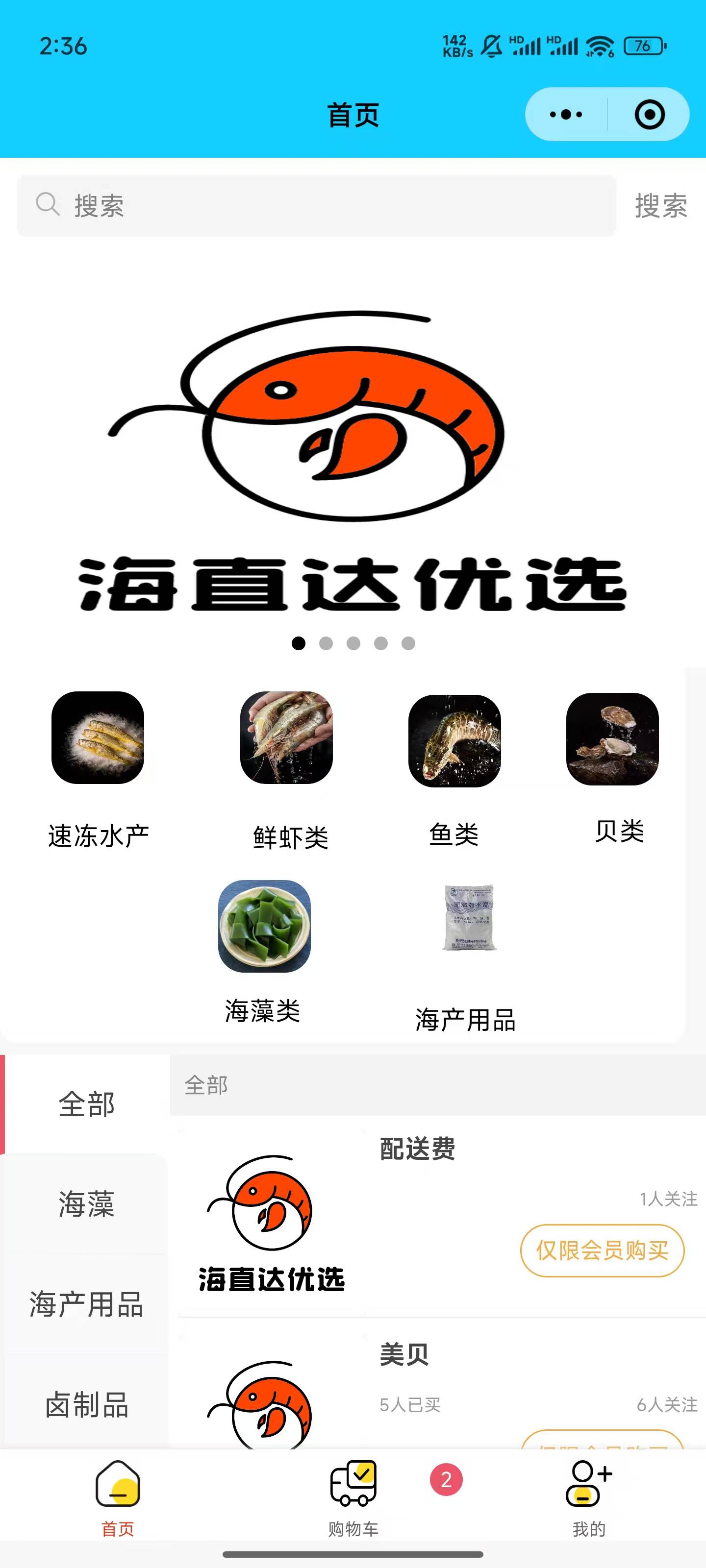Open the 鱼类 category
The height and width of the screenshot is (1568, 706).
coord(454,740)
